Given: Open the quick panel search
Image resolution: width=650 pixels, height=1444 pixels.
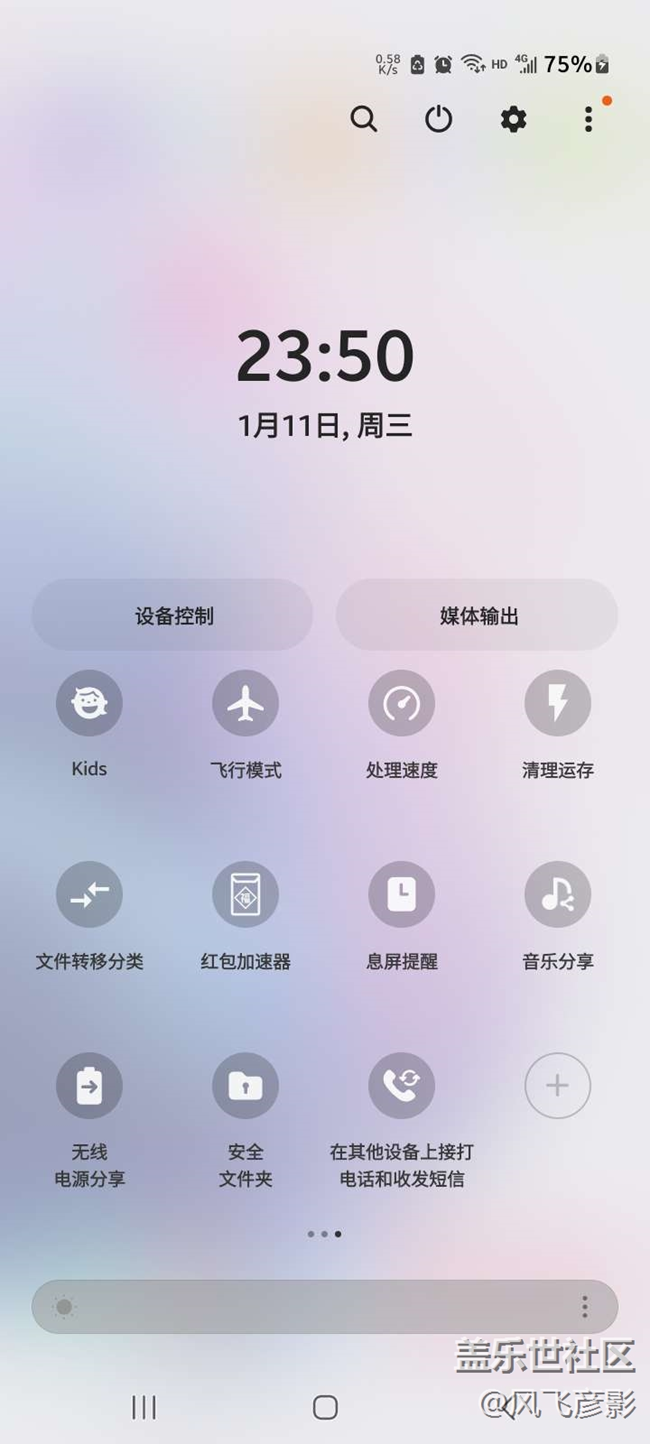Looking at the screenshot, I should click(x=364, y=120).
